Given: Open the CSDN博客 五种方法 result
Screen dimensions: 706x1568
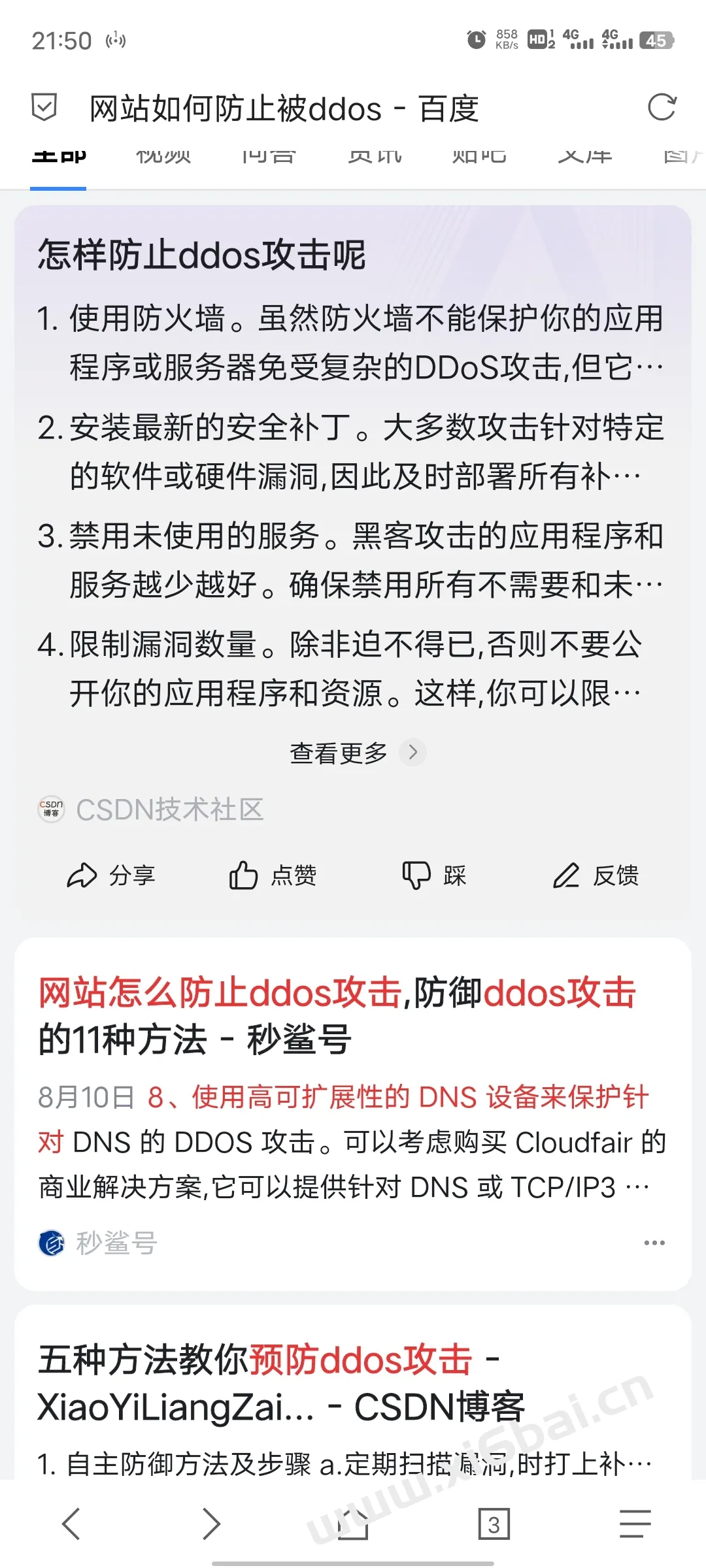Looking at the screenshot, I should point(281,1383).
